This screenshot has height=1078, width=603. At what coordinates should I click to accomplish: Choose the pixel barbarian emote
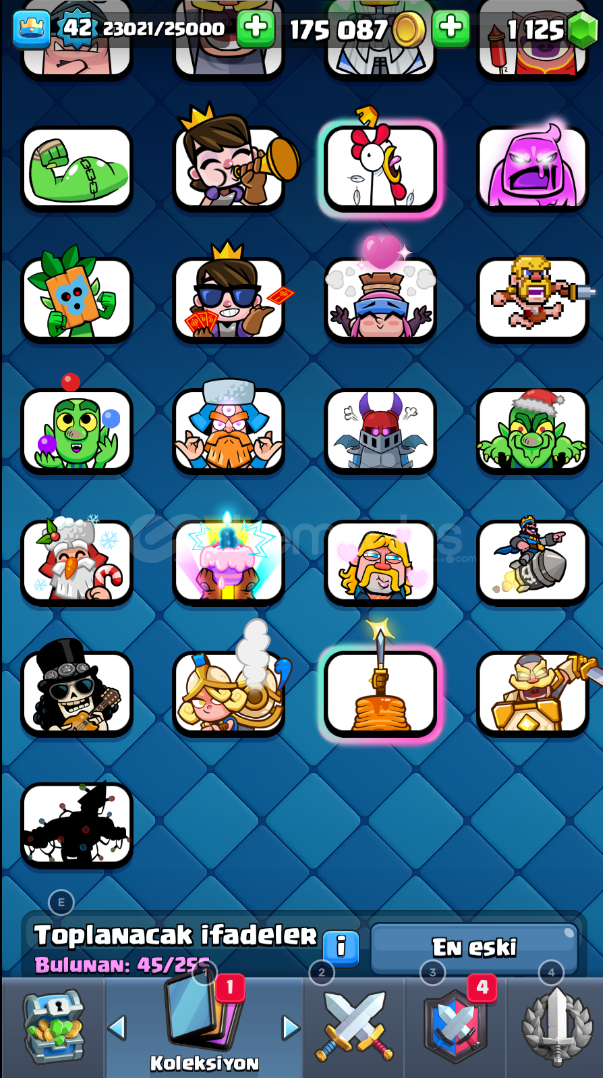[532, 298]
